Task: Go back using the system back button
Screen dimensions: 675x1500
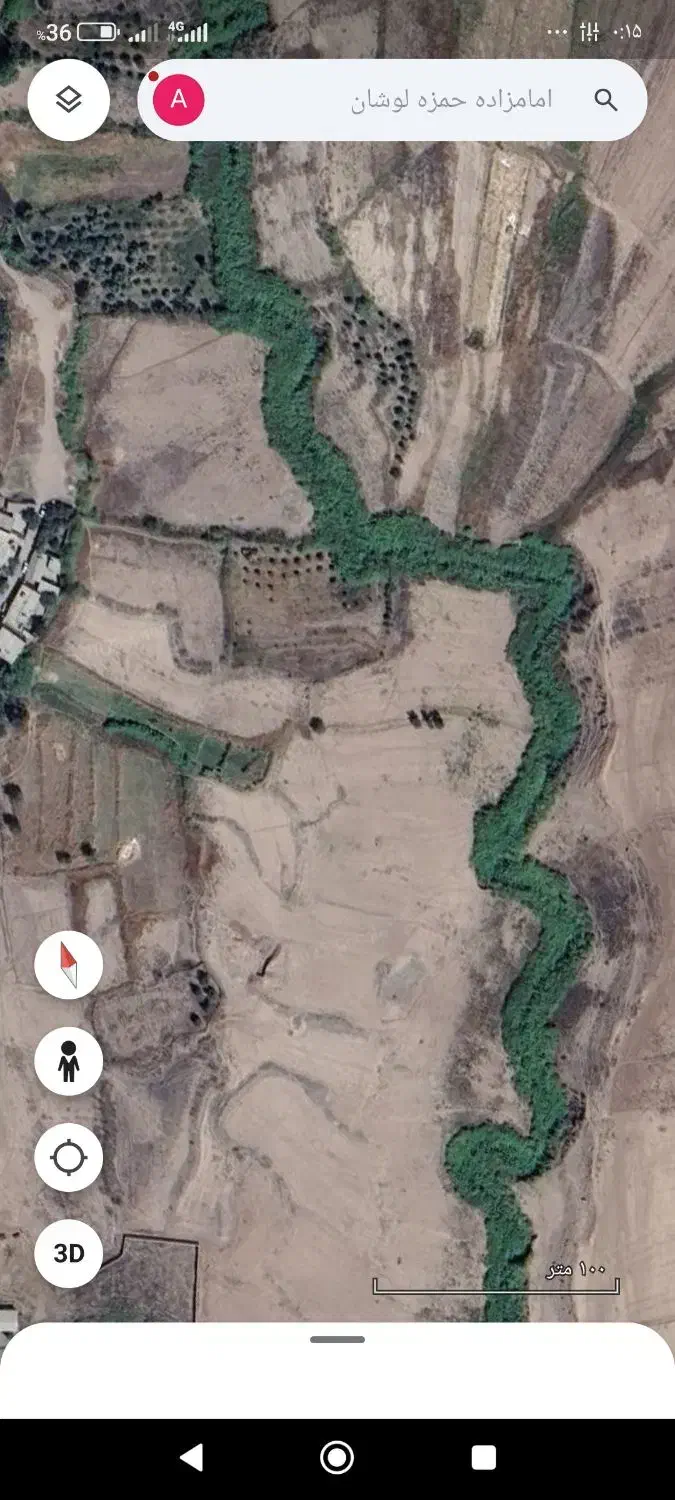Action: pyautogui.click(x=191, y=1457)
